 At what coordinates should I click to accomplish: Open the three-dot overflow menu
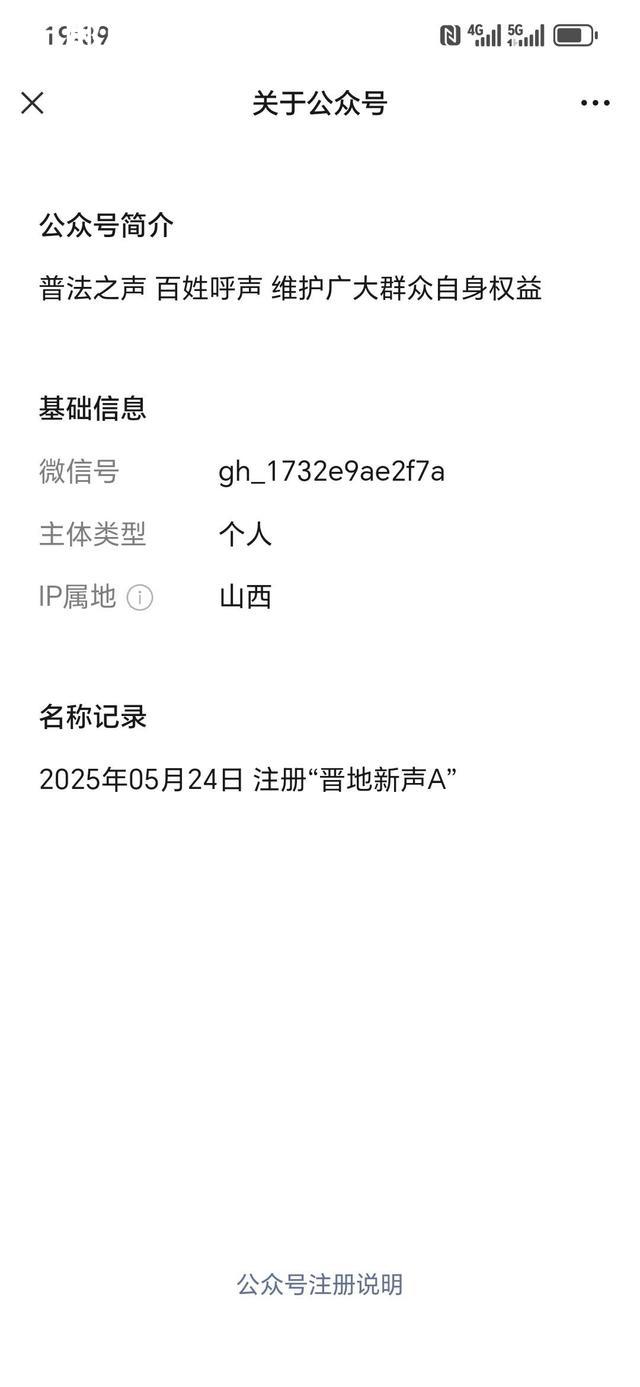pos(595,103)
